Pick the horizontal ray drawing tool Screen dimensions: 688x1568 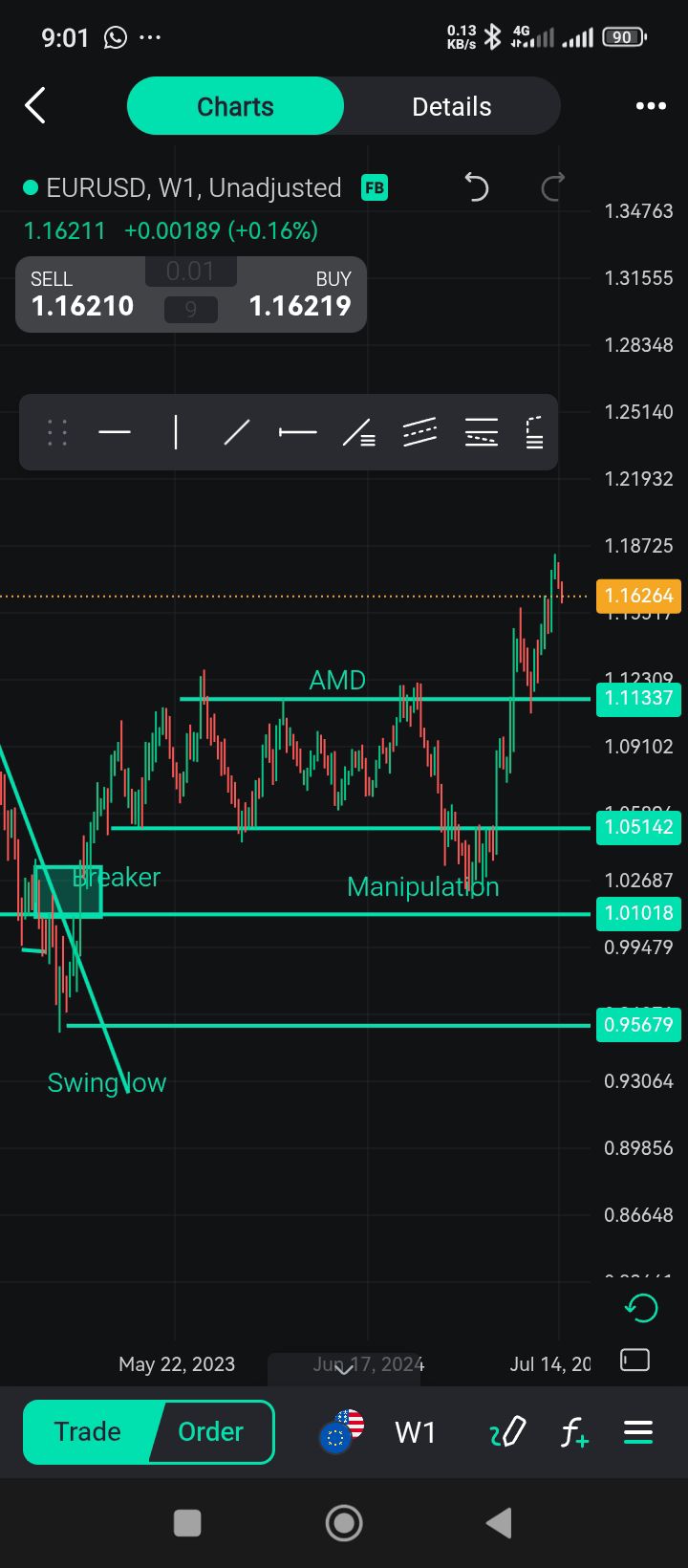pyautogui.click(x=297, y=432)
